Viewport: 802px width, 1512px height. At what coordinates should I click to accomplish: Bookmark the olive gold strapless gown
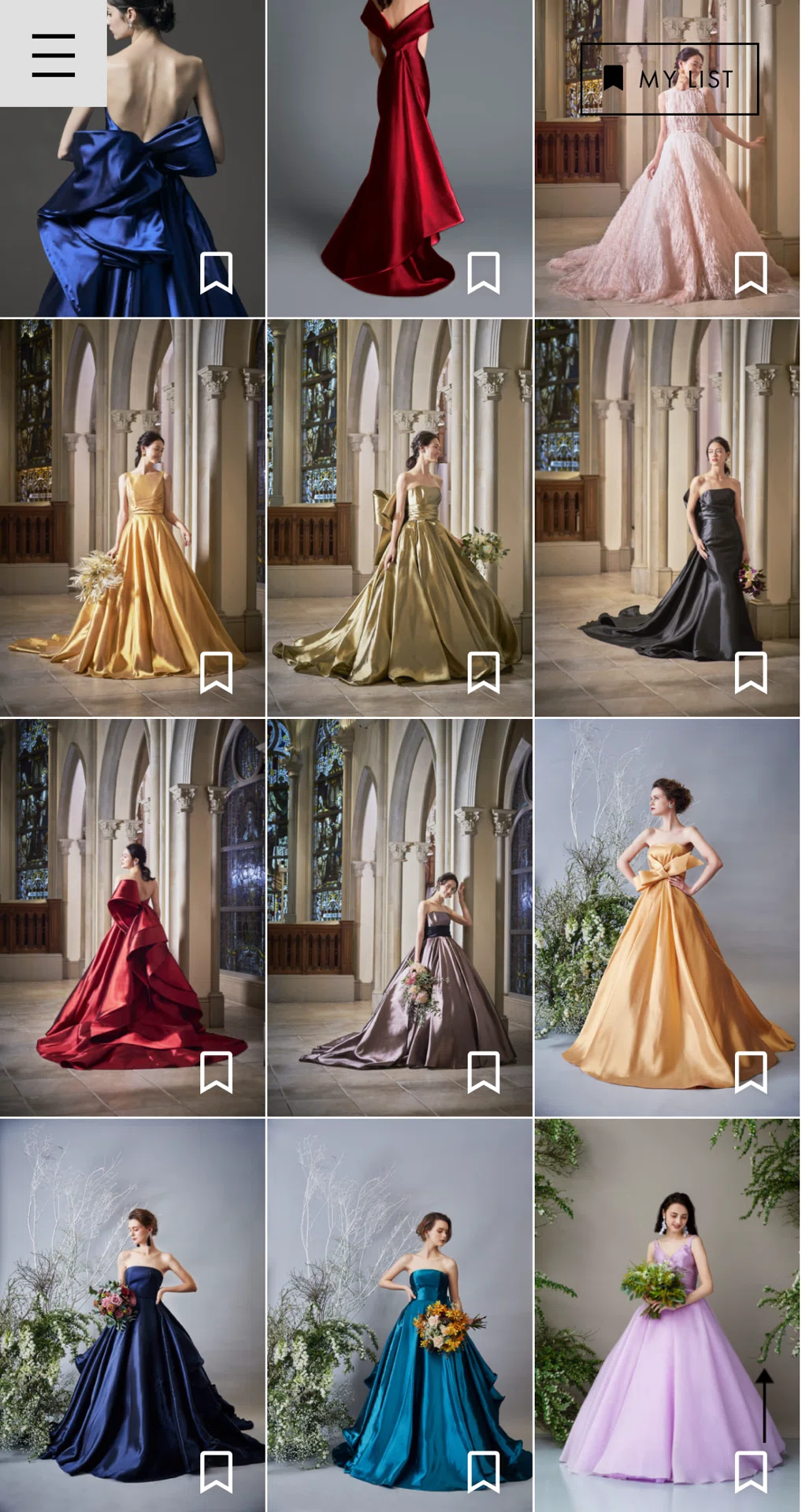click(x=484, y=673)
